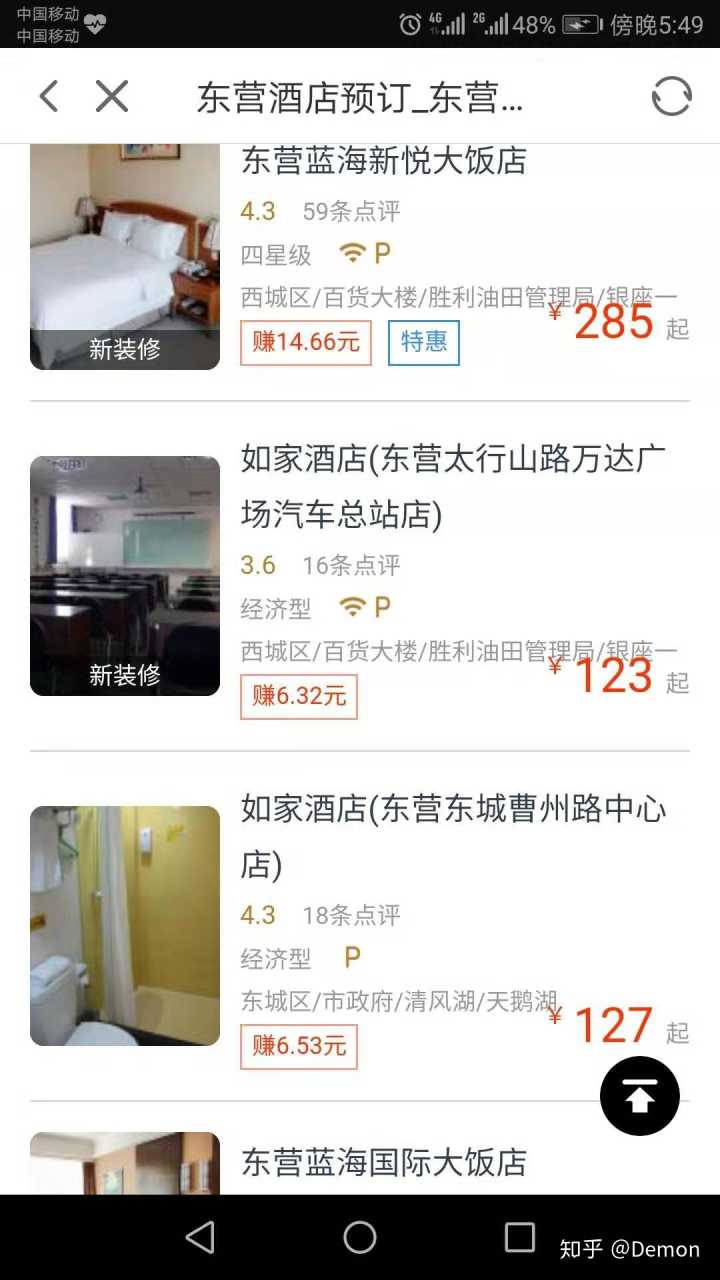The height and width of the screenshot is (1280, 720).
Task: Open the recent apps overview
Action: 520,1238
